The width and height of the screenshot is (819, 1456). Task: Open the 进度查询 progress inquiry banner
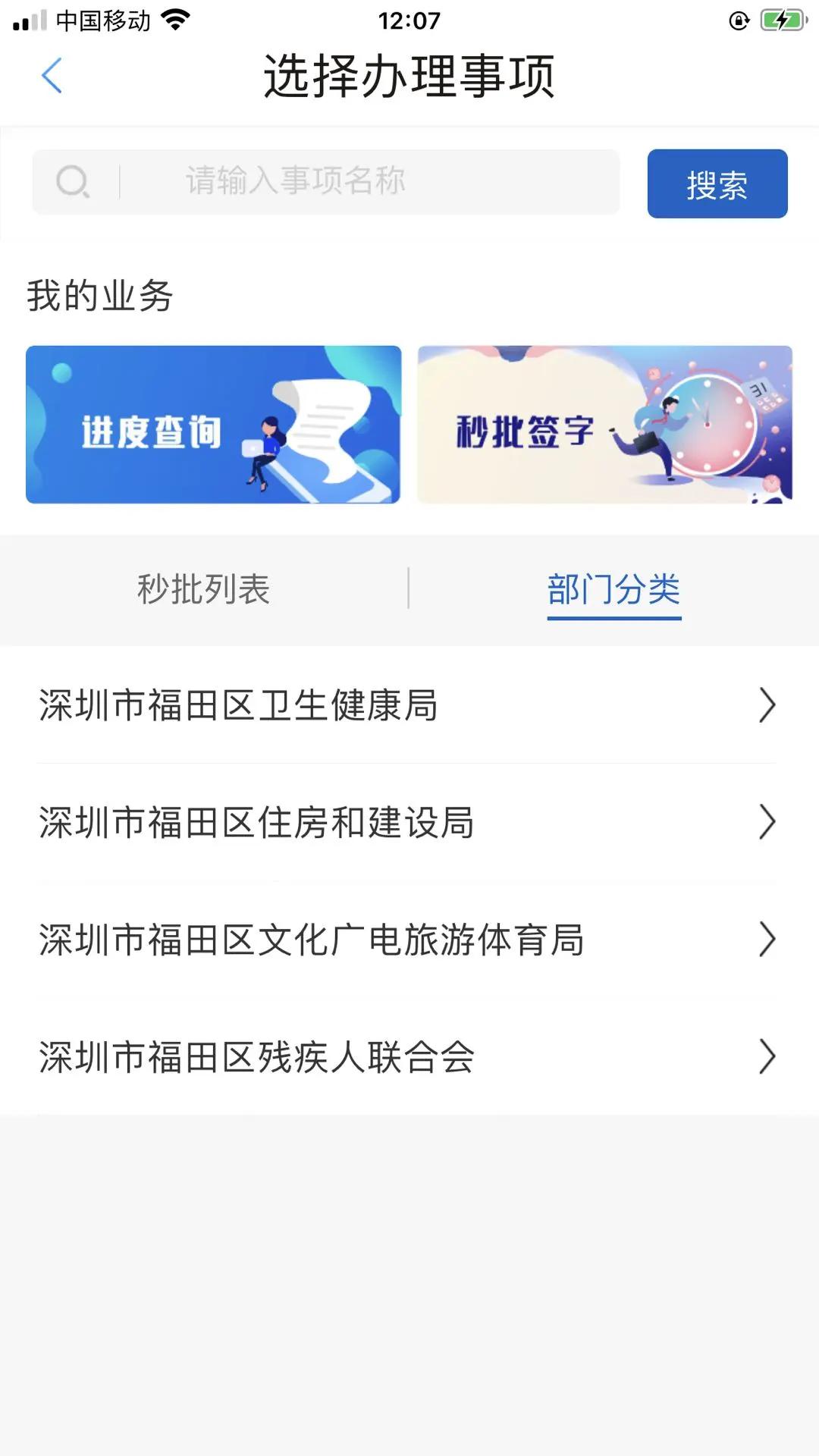click(x=213, y=425)
